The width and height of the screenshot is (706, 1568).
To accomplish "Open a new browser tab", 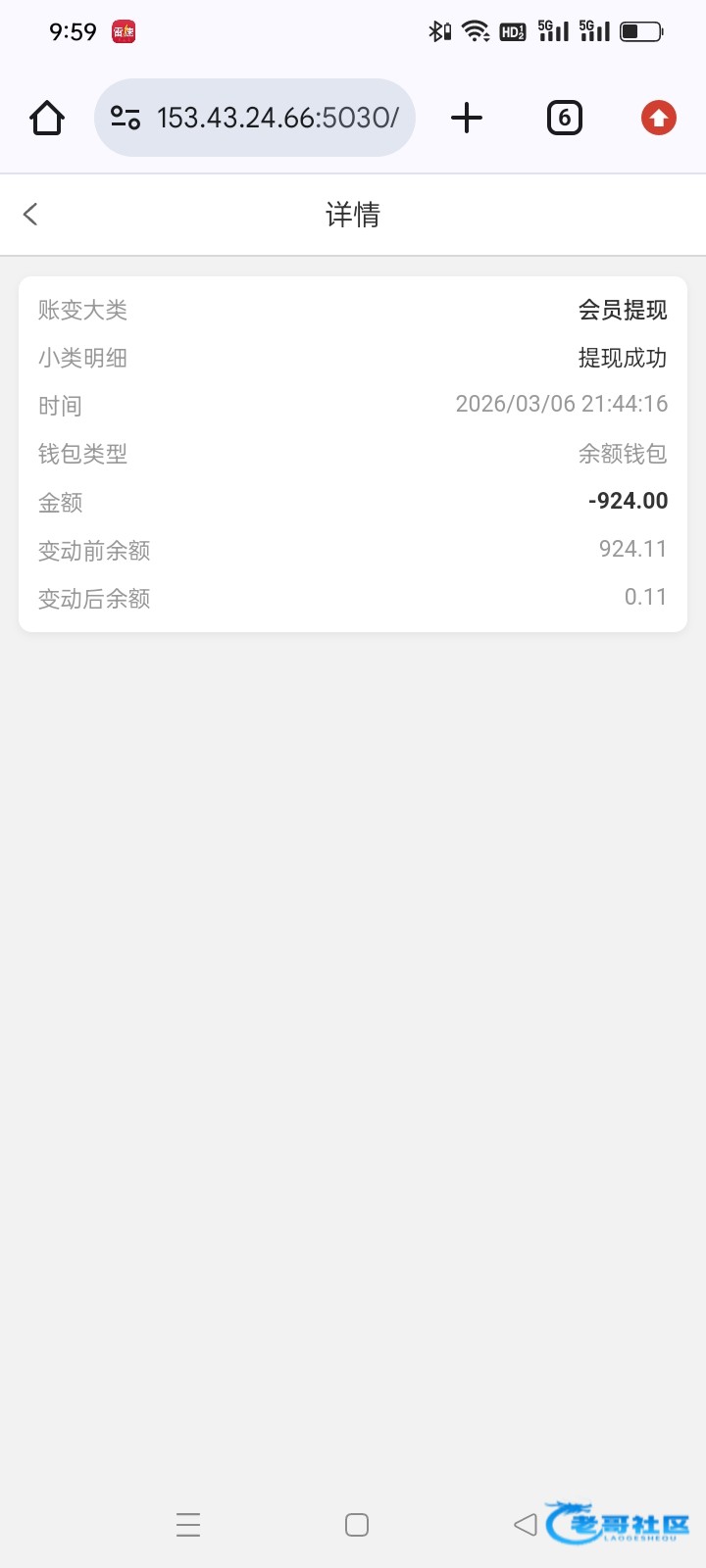I will [467, 118].
